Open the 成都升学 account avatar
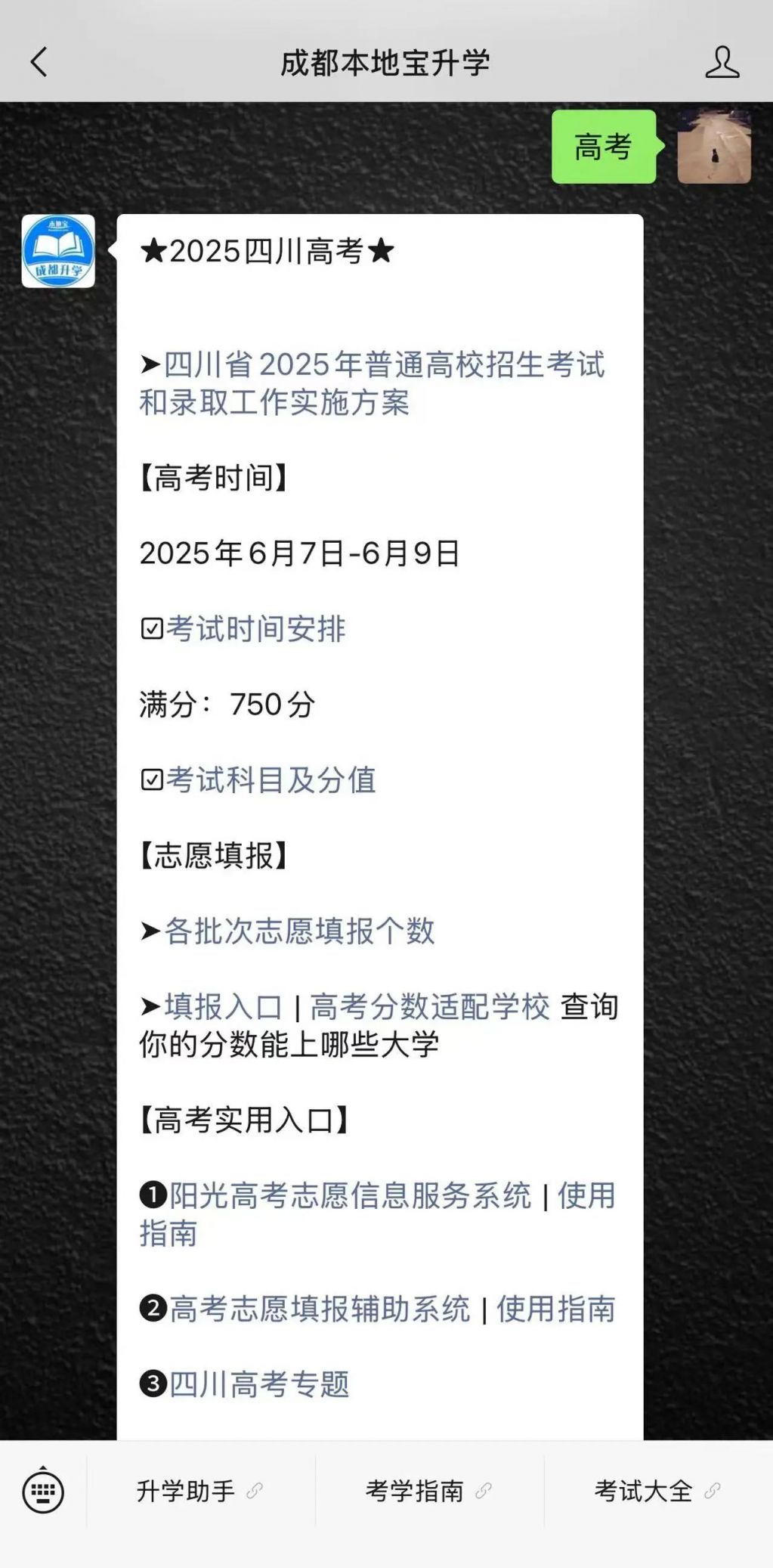Screen dimensions: 773x1568 click(x=58, y=251)
